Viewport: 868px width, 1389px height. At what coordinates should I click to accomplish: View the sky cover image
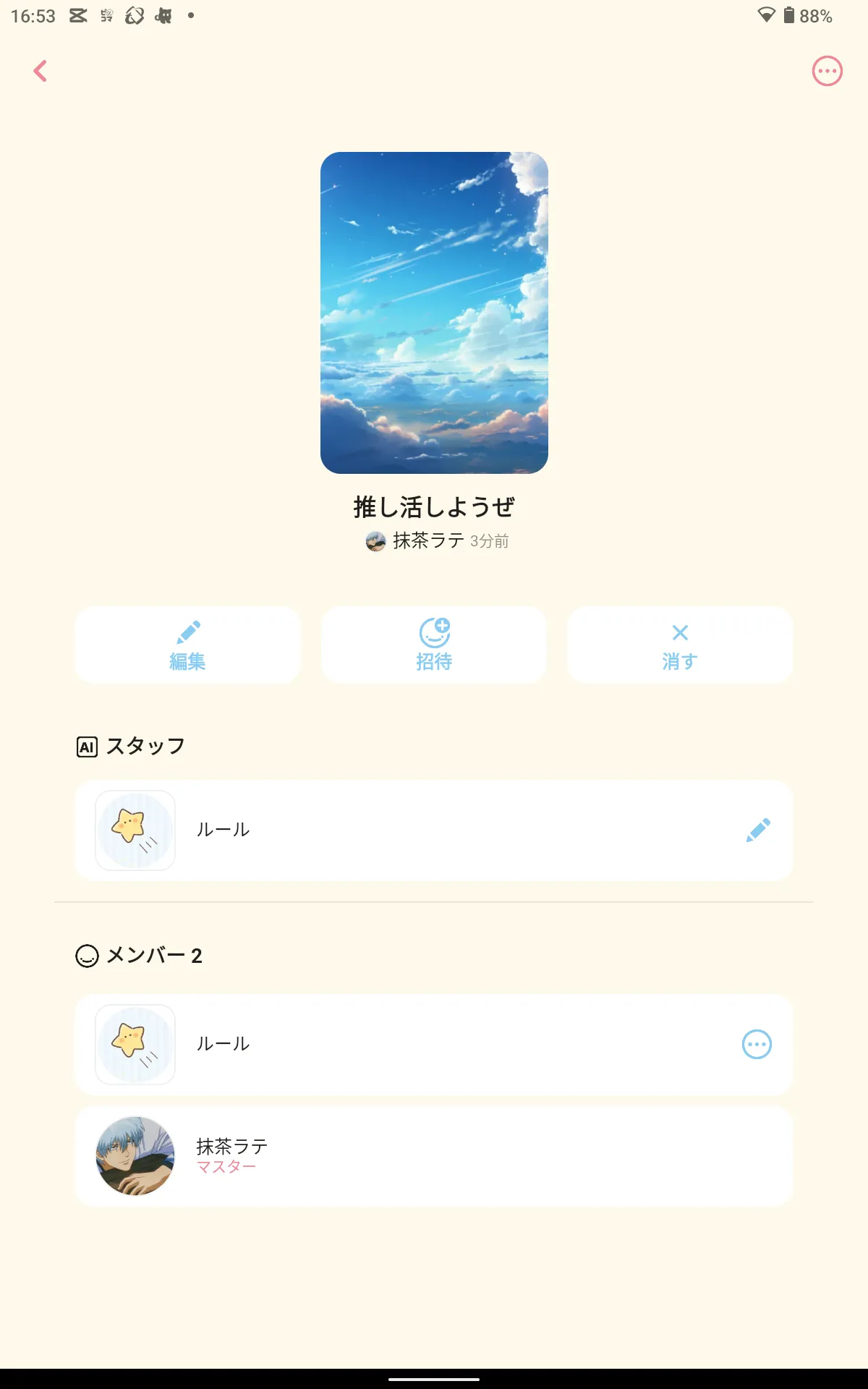[x=434, y=313]
